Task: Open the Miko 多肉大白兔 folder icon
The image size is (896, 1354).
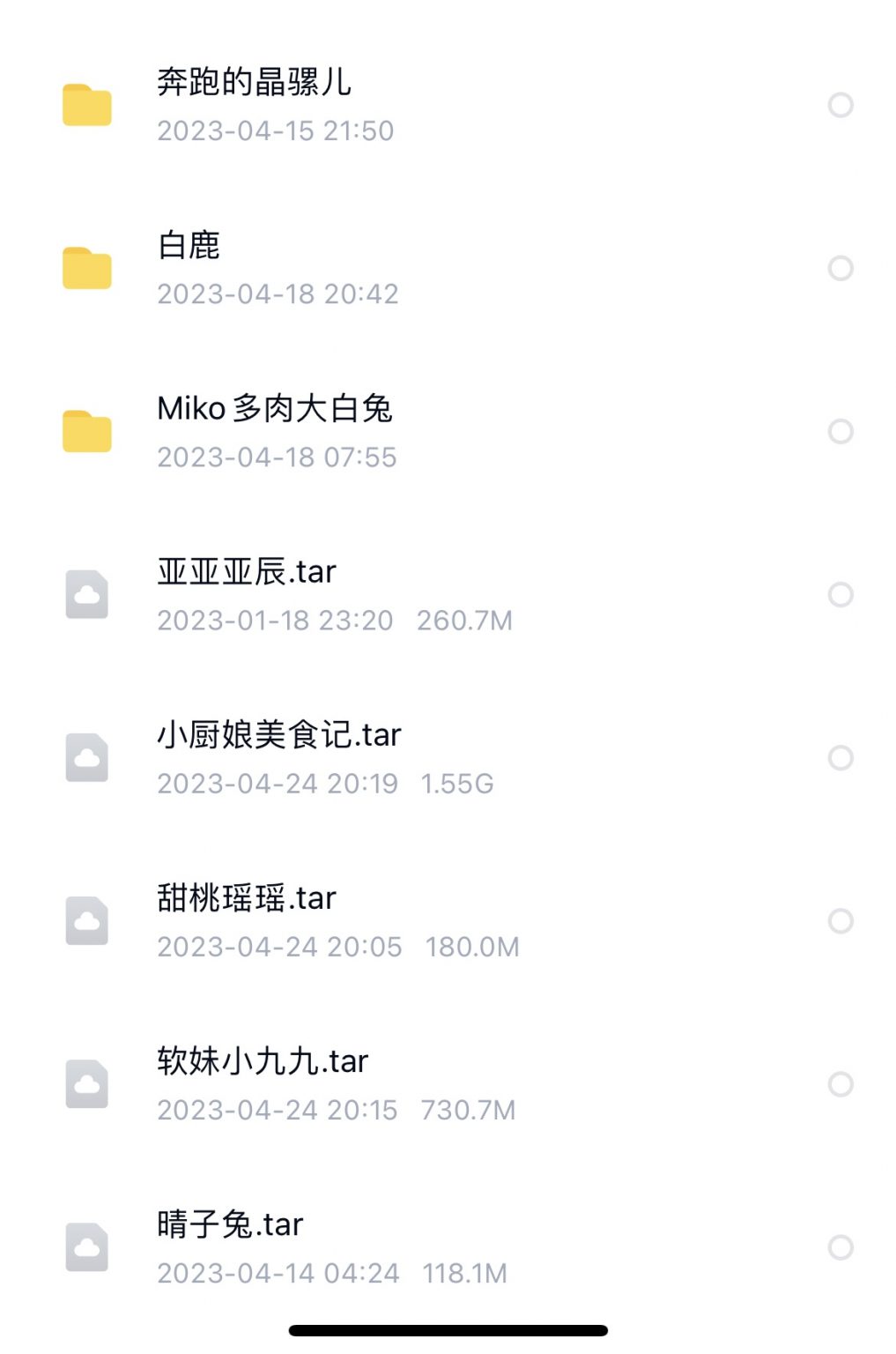Action: coord(85,430)
